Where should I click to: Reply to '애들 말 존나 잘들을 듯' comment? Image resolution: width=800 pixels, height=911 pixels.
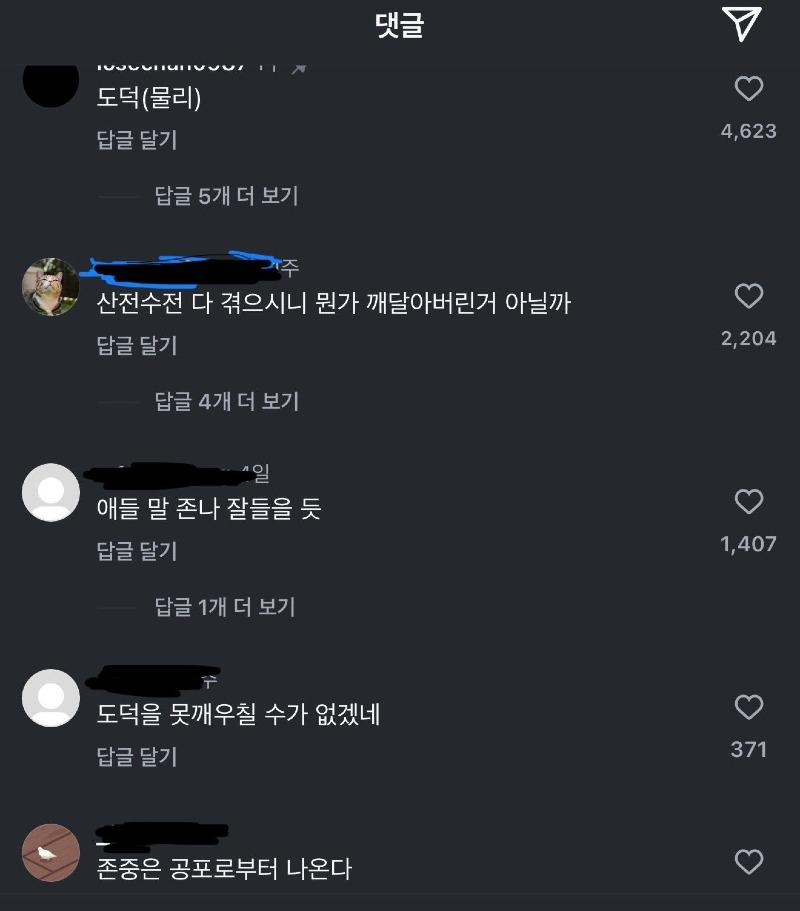[x=137, y=551]
